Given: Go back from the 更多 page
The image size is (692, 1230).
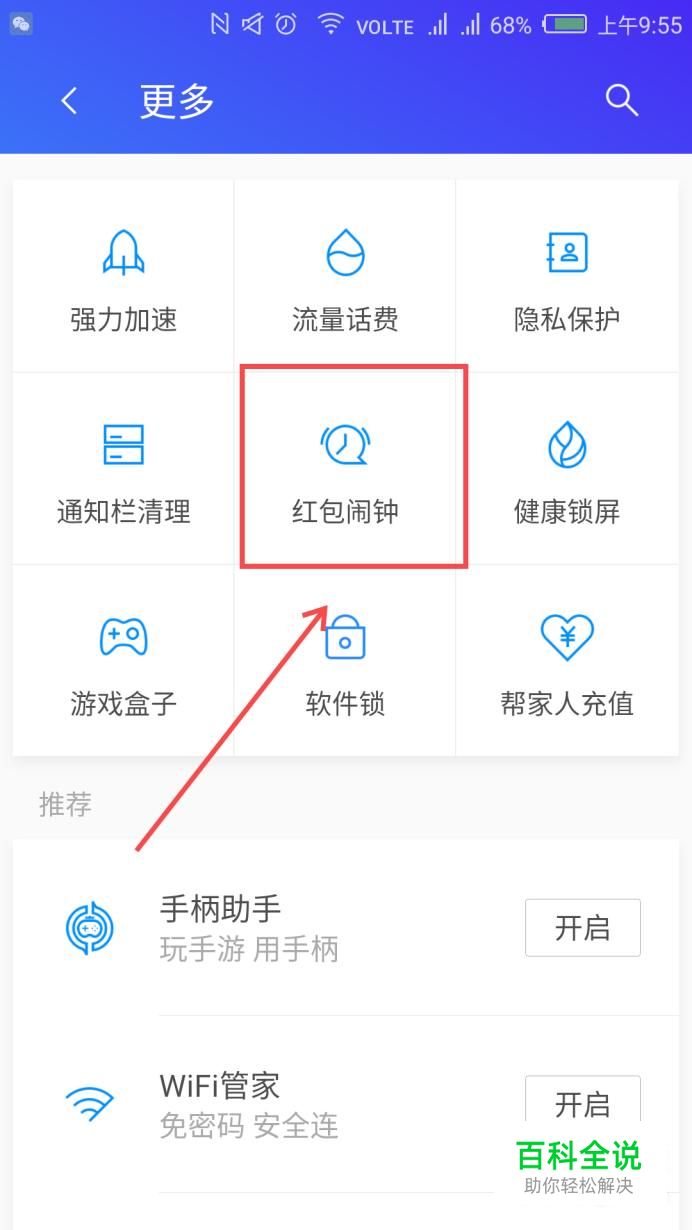Looking at the screenshot, I should [x=68, y=101].
